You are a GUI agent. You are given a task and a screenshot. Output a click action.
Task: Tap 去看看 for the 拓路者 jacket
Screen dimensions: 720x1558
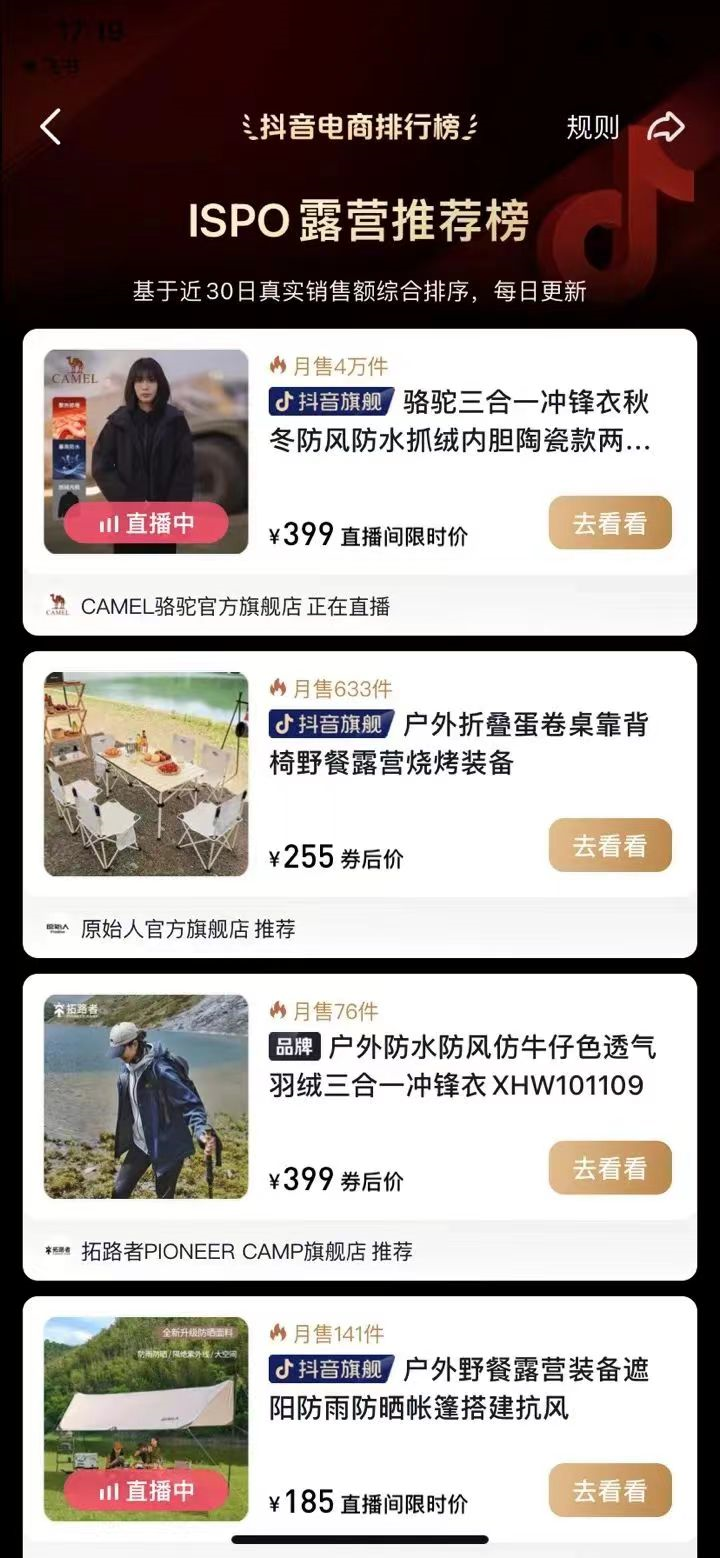point(610,1168)
